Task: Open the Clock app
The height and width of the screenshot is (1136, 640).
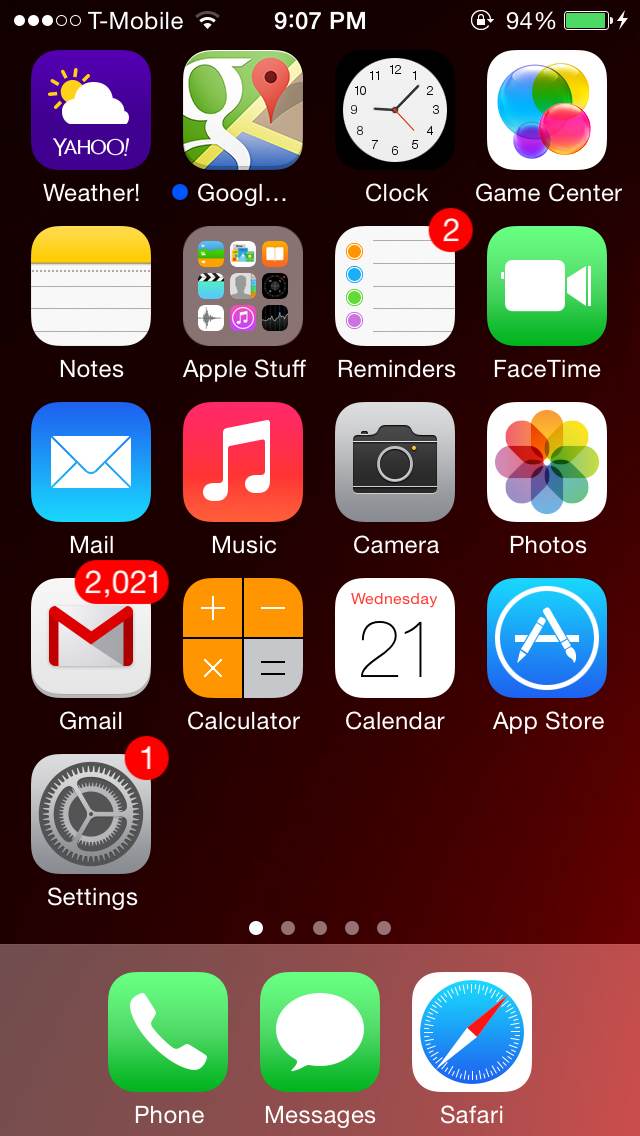Action: coord(395,110)
